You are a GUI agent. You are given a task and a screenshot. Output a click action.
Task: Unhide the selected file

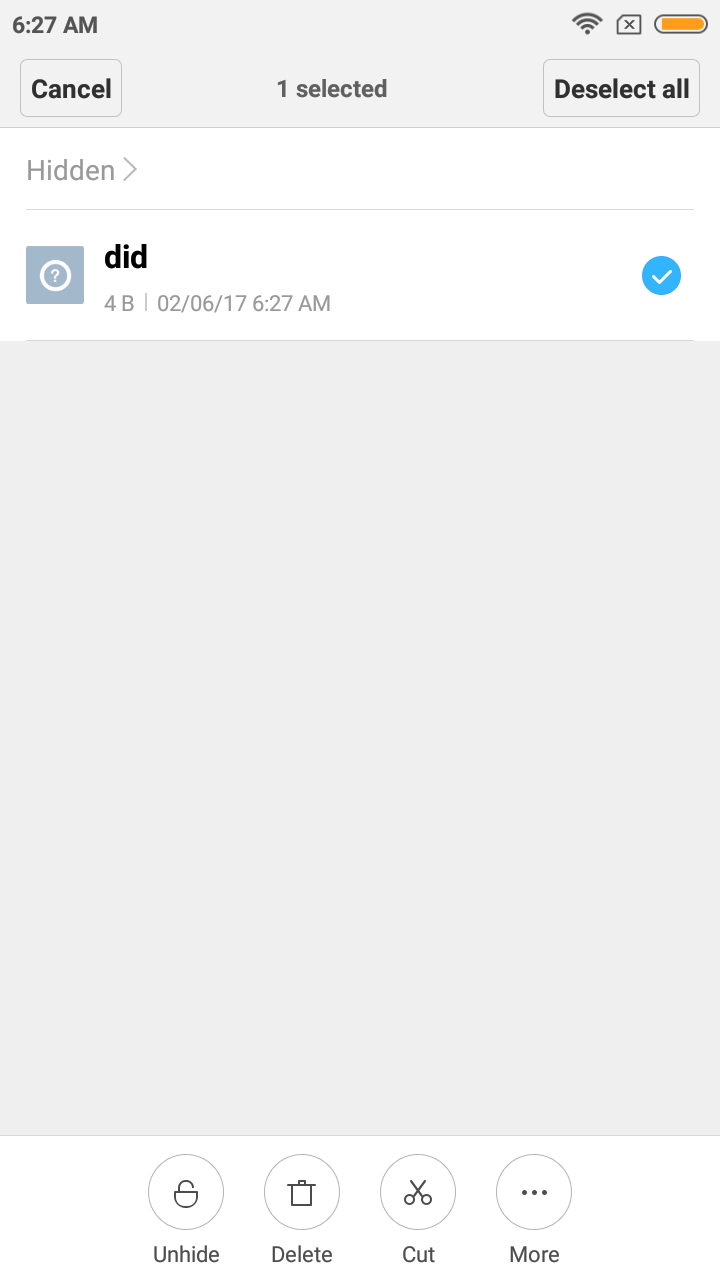186,1210
